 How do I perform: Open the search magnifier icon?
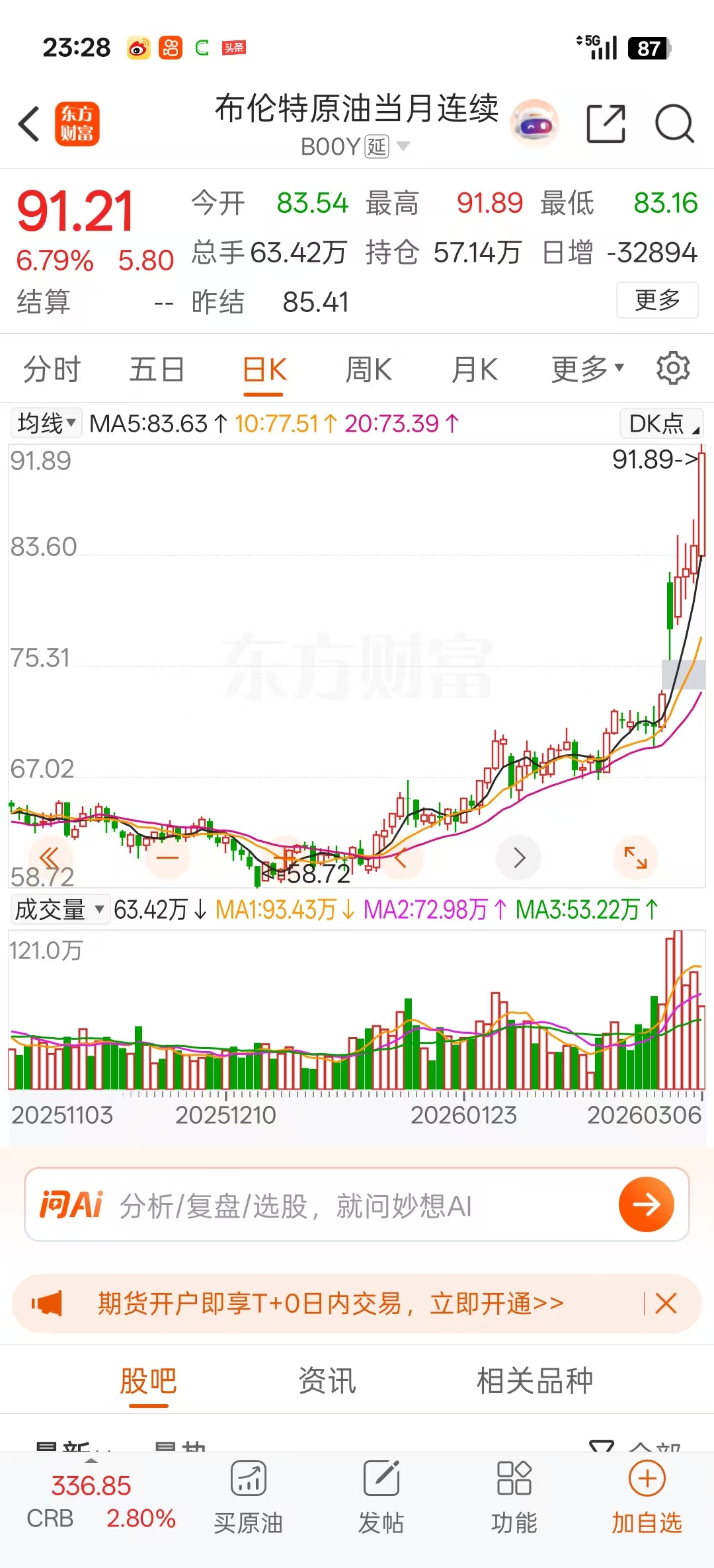pyautogui.click(x=674, y=124)
